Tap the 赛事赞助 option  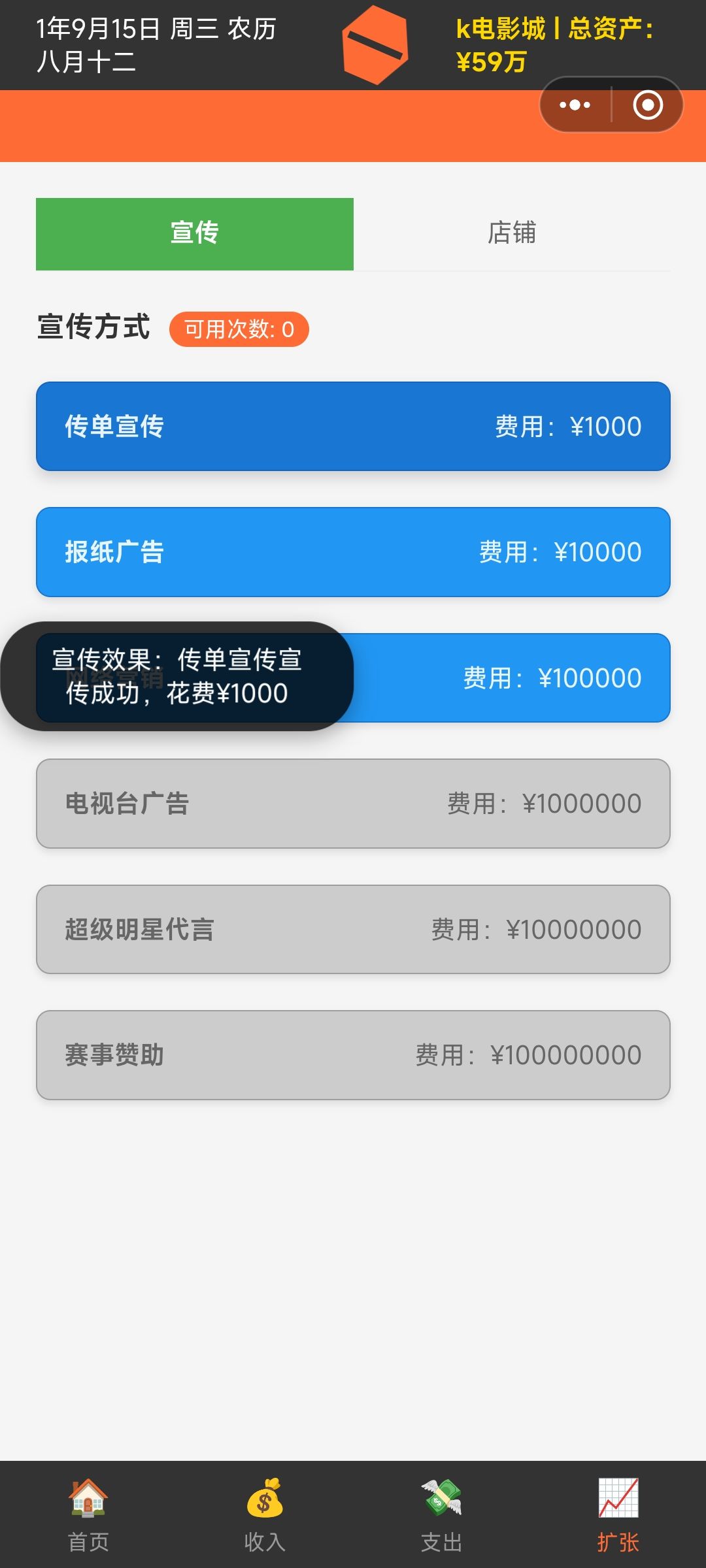click(x=353, y=1055)
